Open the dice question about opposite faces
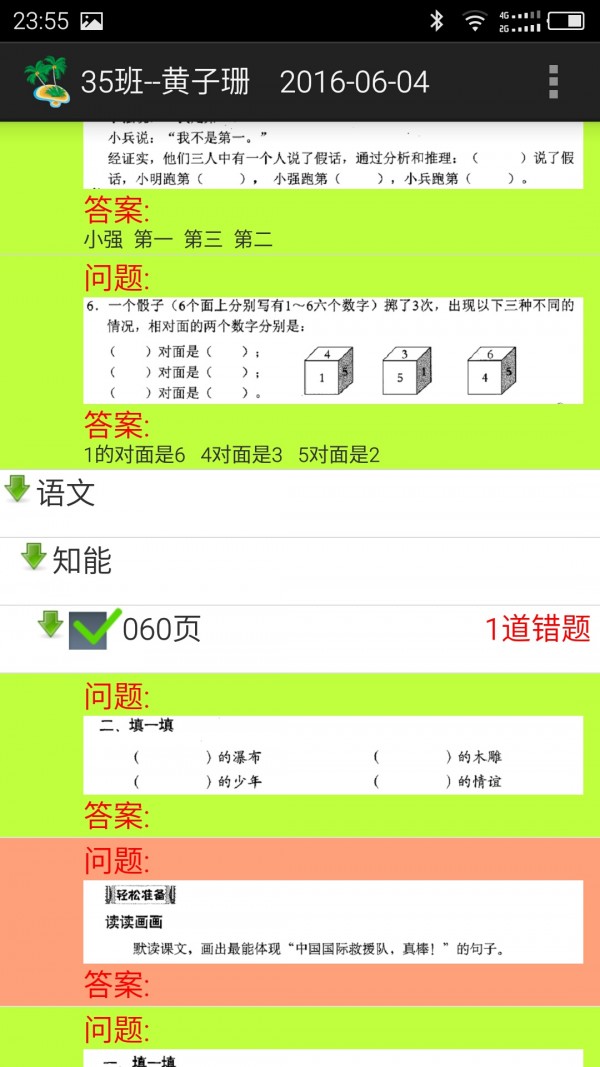The width and height of the screenshot is (600, 1067). pos(333,350)
